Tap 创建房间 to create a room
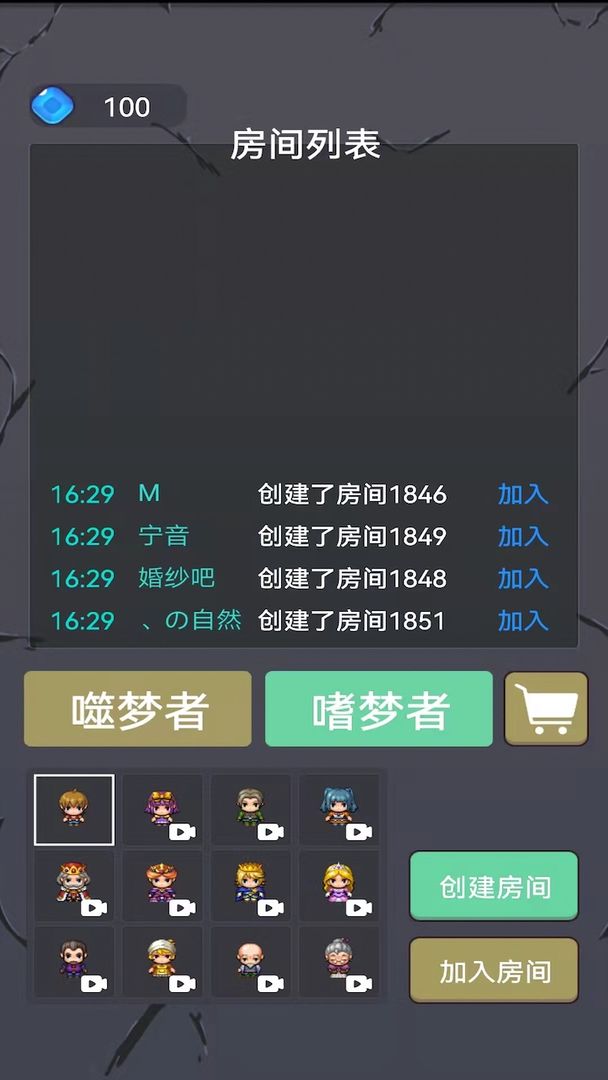Viewport: 608px width, 1080px height. tap(494, 886)
